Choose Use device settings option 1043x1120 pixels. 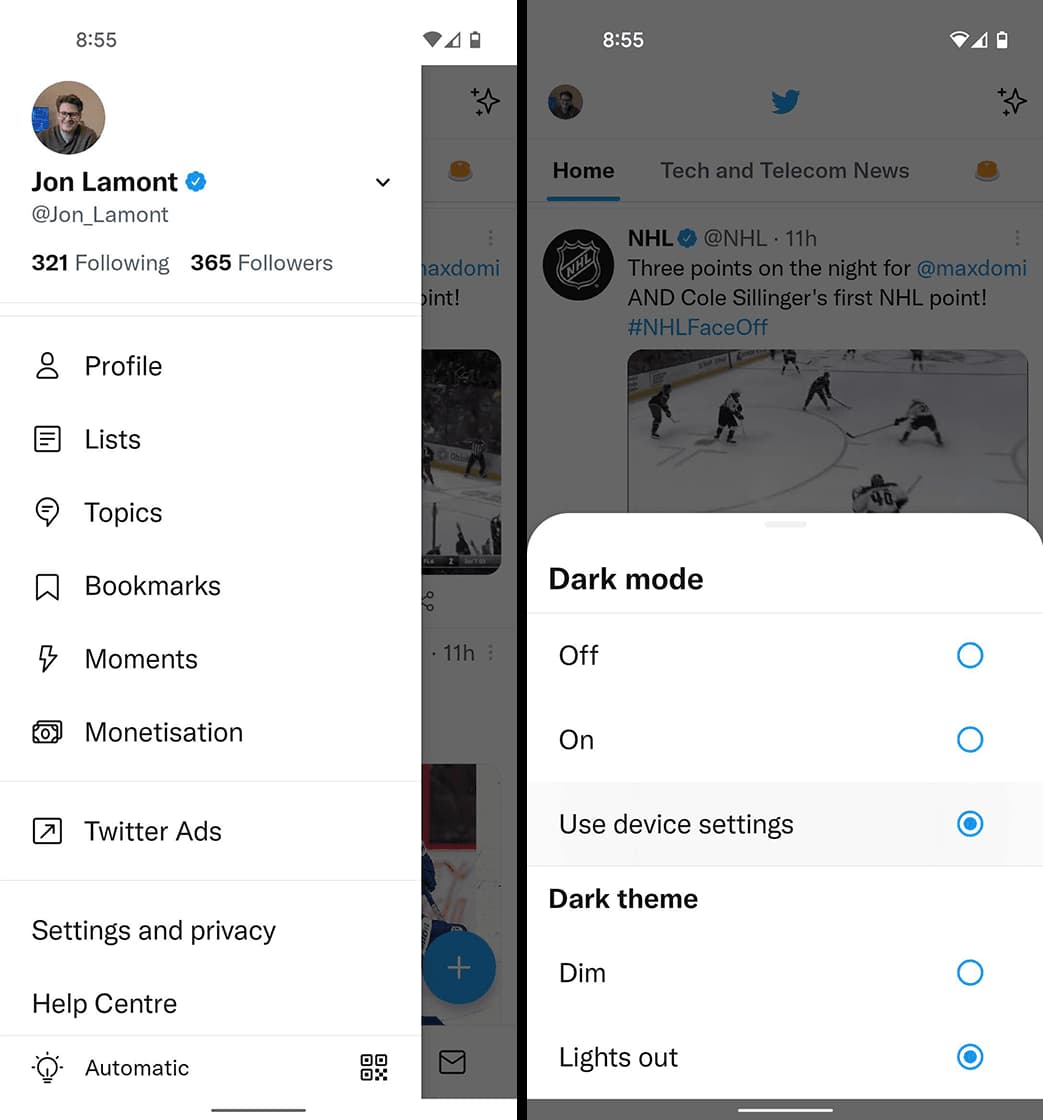(x=969, y=824)
